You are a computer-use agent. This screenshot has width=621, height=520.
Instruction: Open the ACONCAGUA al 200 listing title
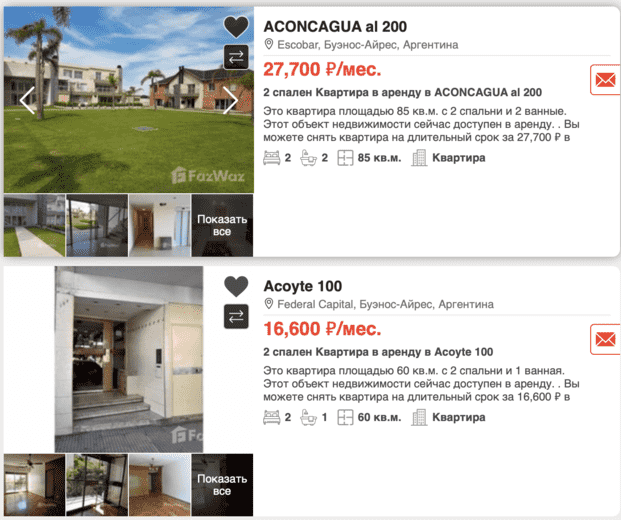pyautogui.click(x=334, y=26)
